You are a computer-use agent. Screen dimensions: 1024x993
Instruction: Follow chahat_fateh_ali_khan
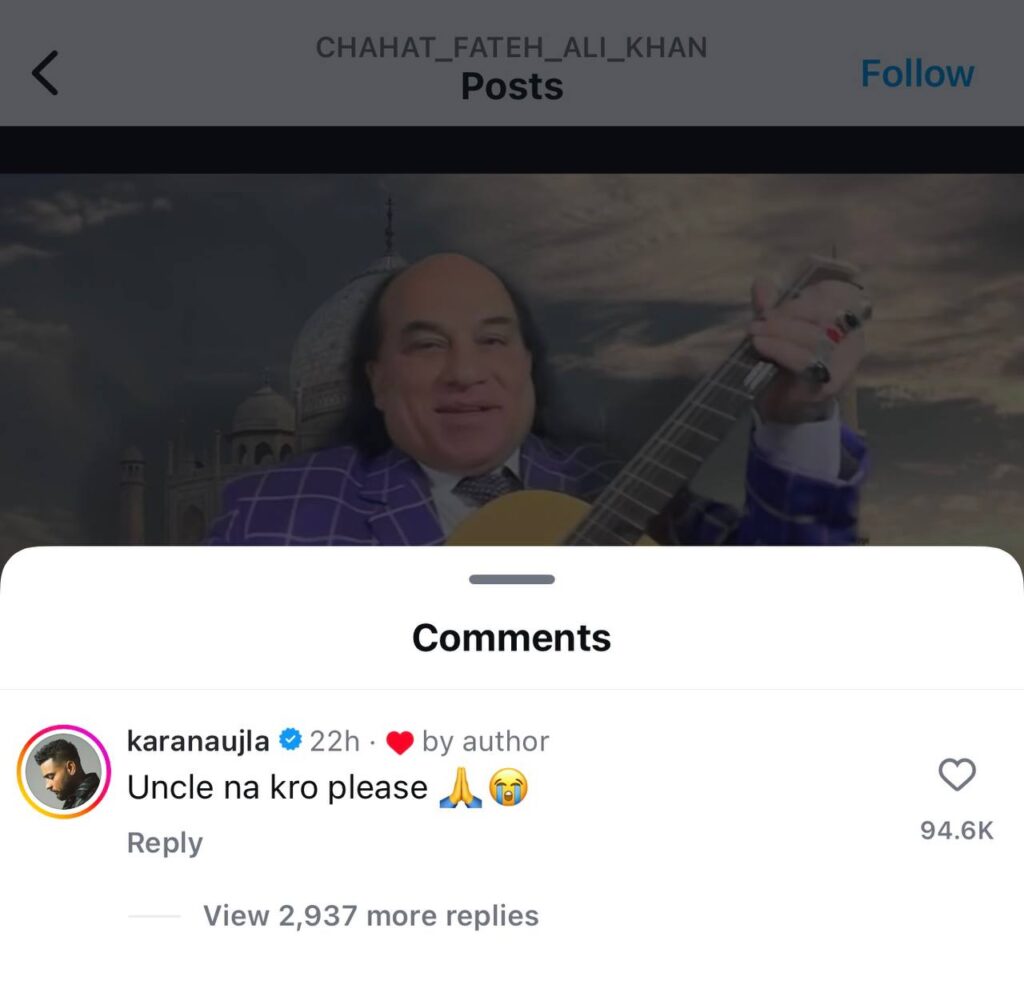click(917, 73)
